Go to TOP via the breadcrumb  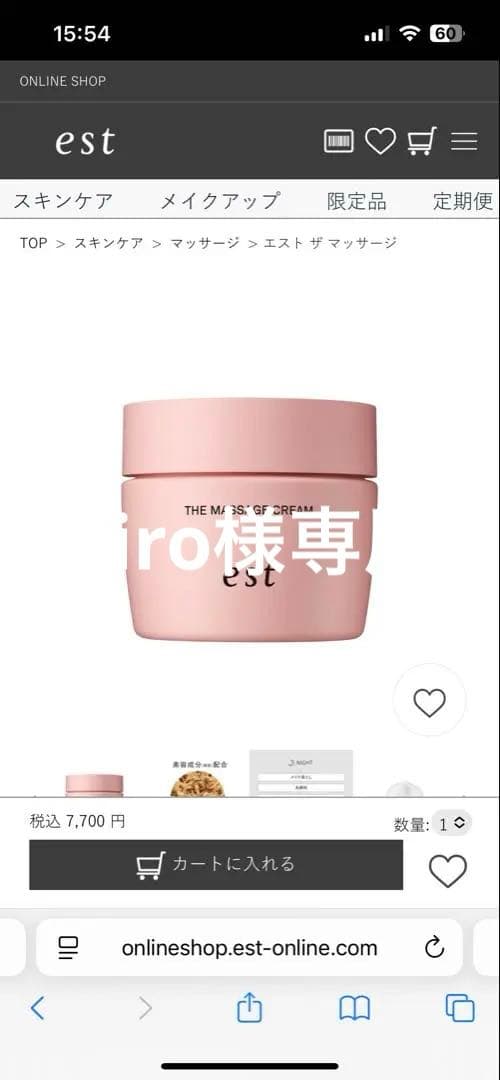tap(34, 242)
